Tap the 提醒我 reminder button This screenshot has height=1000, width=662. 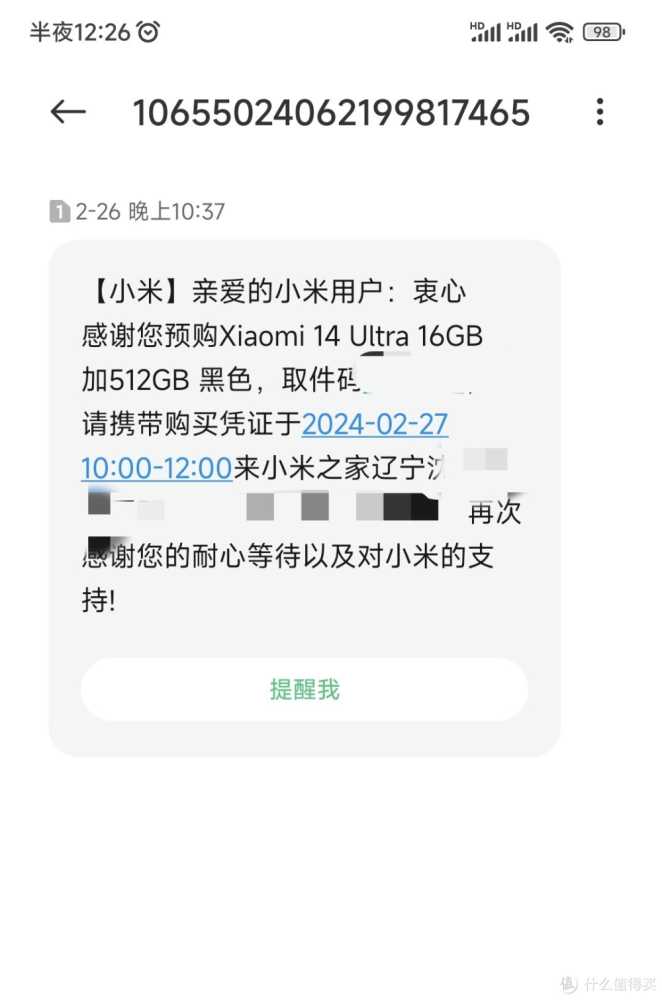[304, 689]
